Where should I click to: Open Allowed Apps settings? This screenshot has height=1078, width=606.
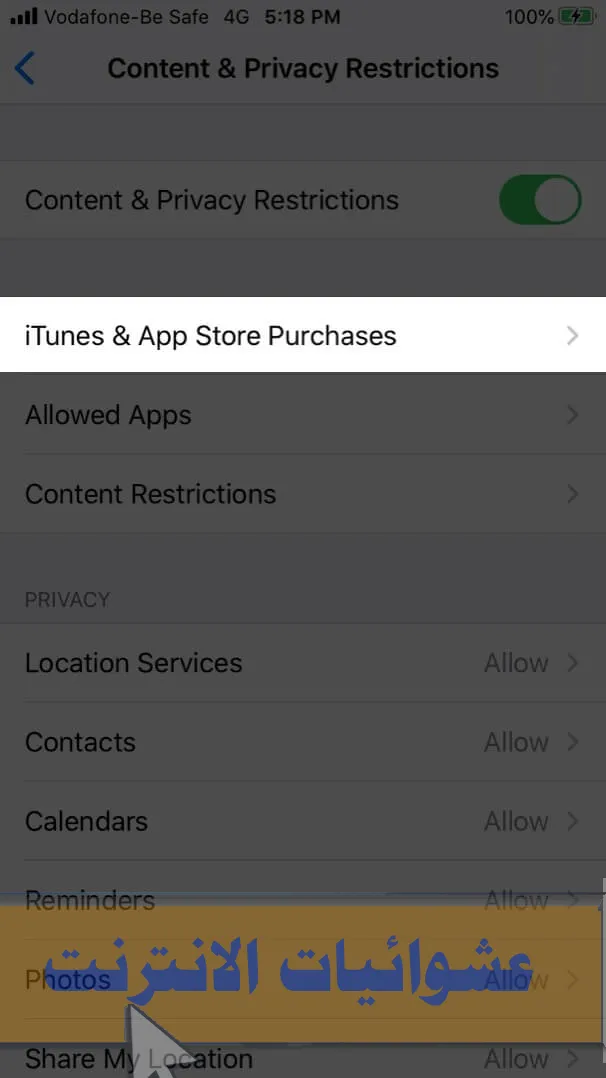tap(302, 415)
